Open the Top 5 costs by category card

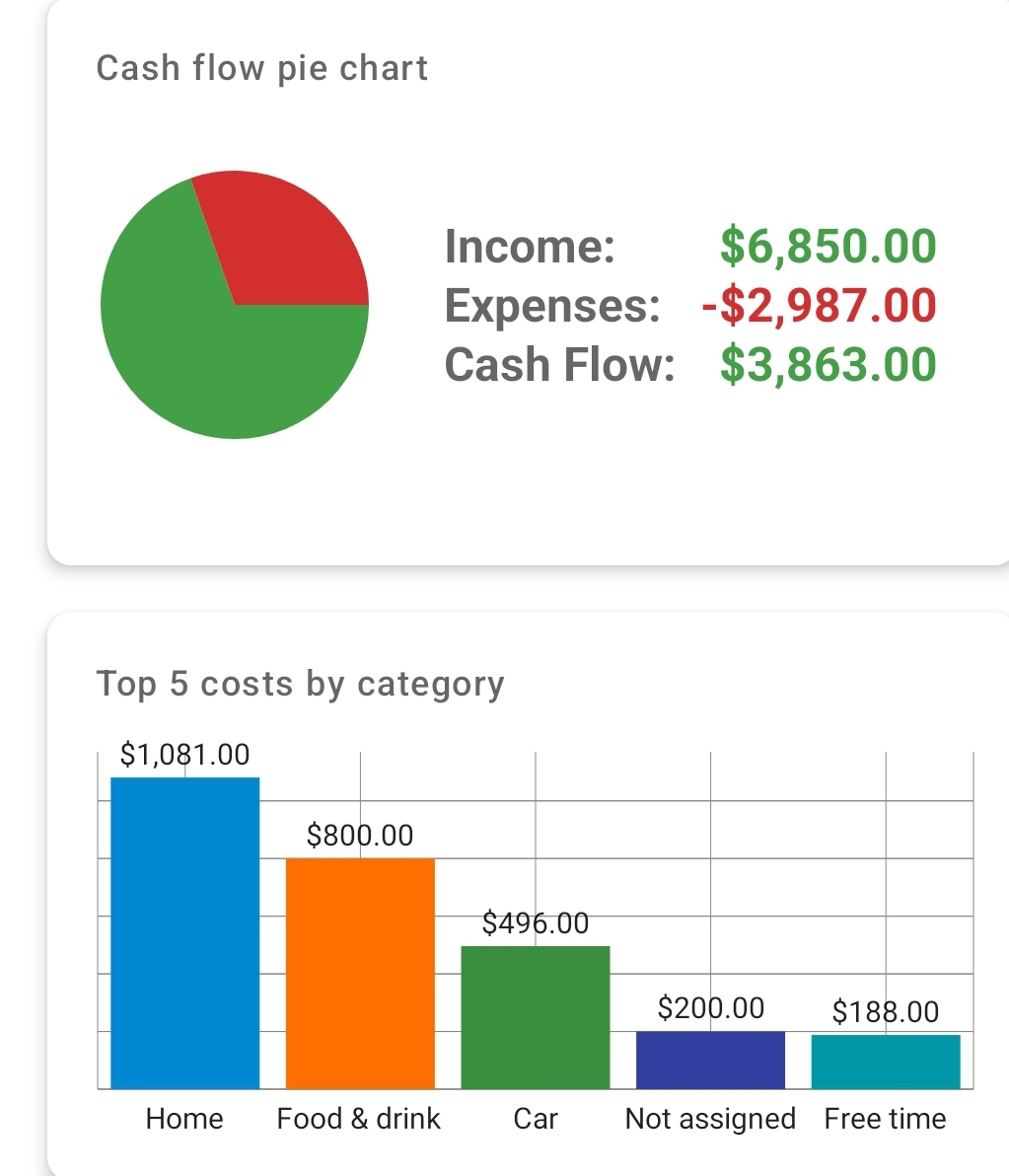pos(528,894)
